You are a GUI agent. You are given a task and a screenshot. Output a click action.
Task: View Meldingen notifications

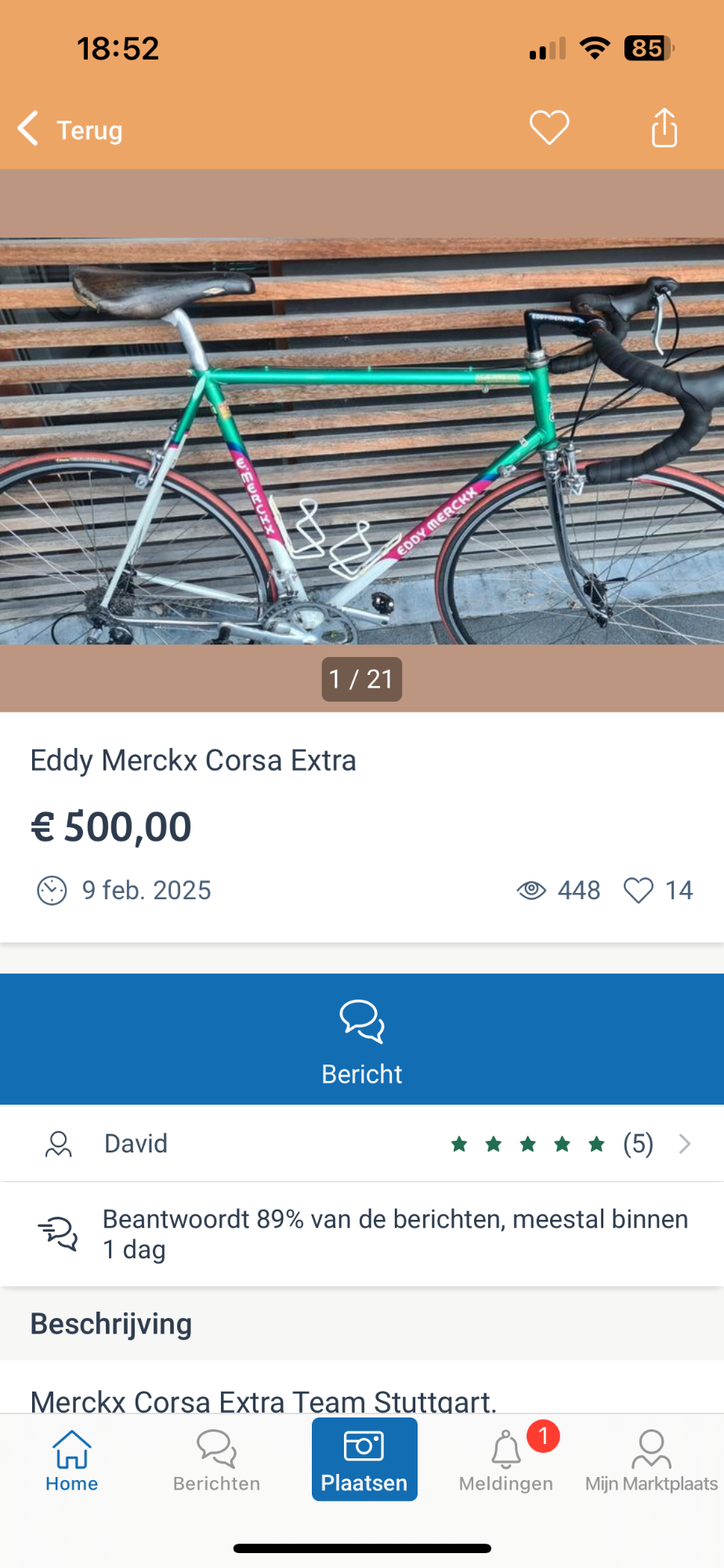(x=506, y=1460)
